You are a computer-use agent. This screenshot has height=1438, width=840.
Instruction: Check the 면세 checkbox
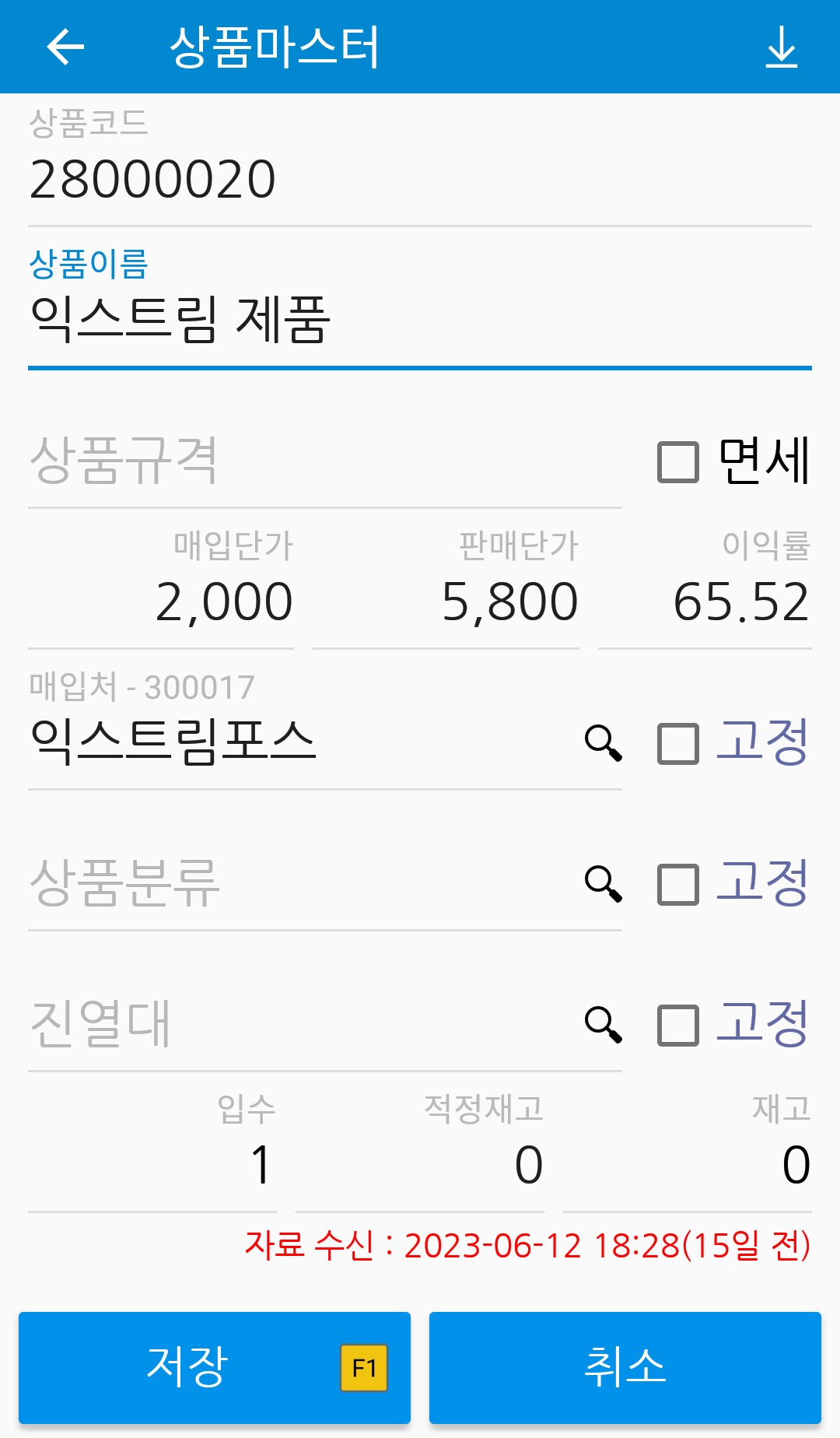[x=678, y=462]
